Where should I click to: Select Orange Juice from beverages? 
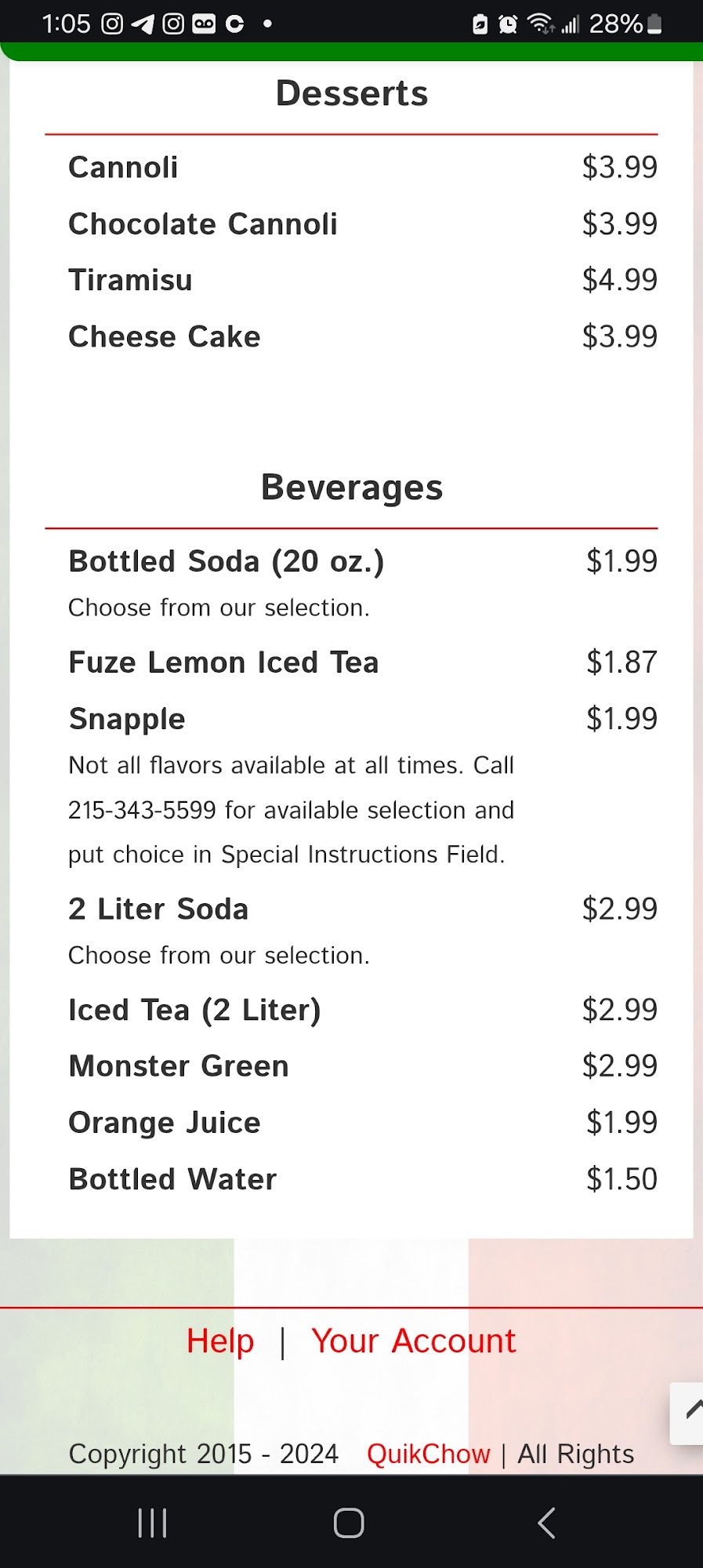[x=165, y=1123]
